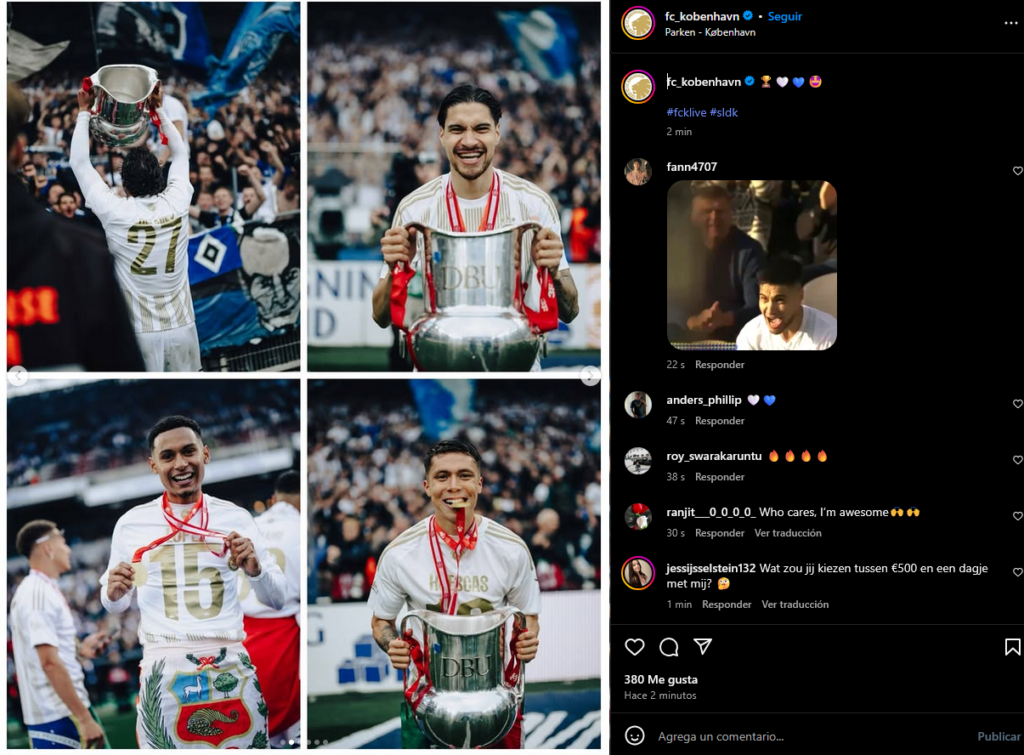1024x755 pixels.
Task: Open the emoji picker for comments
Action: click(x=634, y=735)
